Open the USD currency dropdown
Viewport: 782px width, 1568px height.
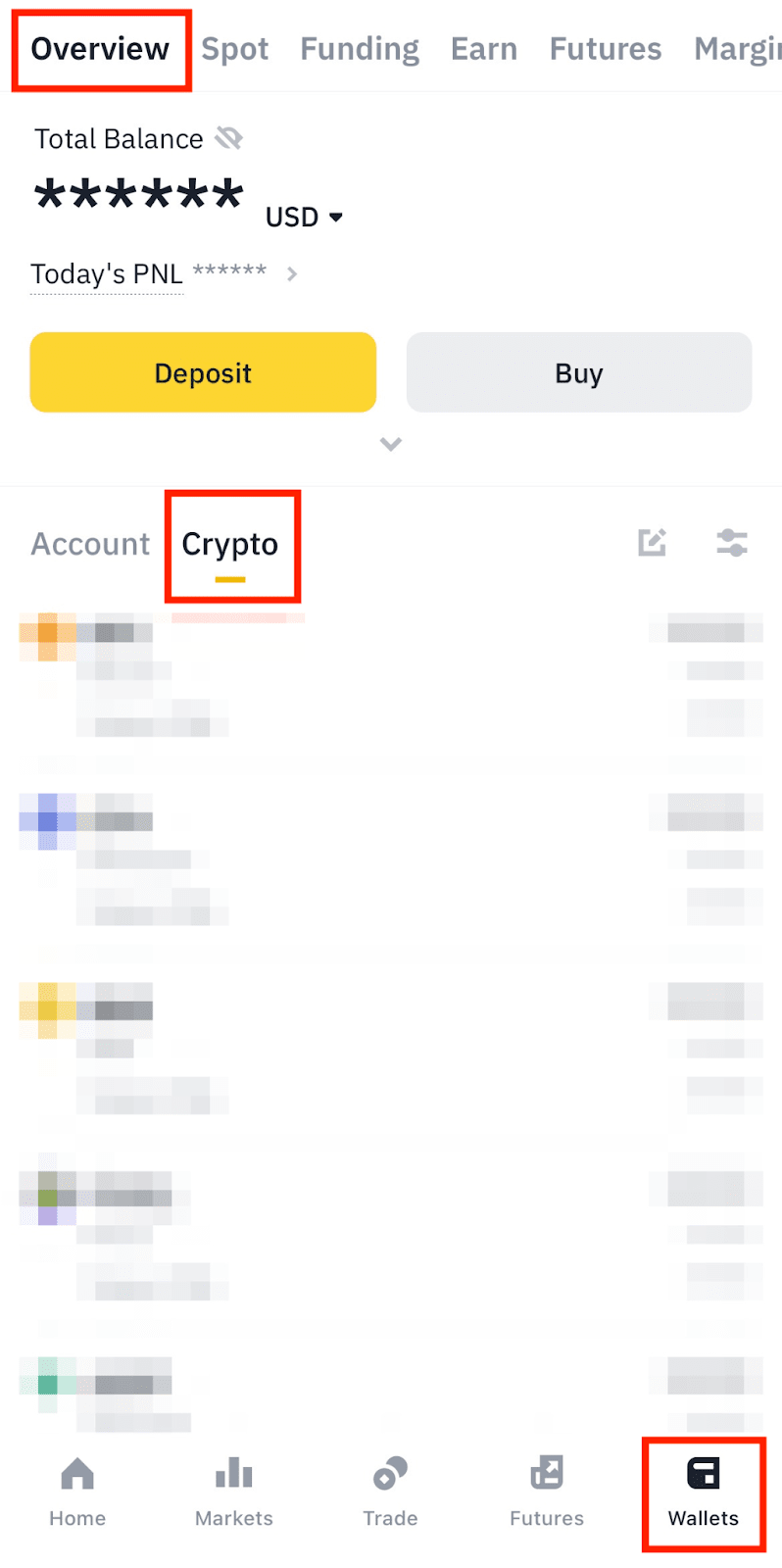pos(305,217)
